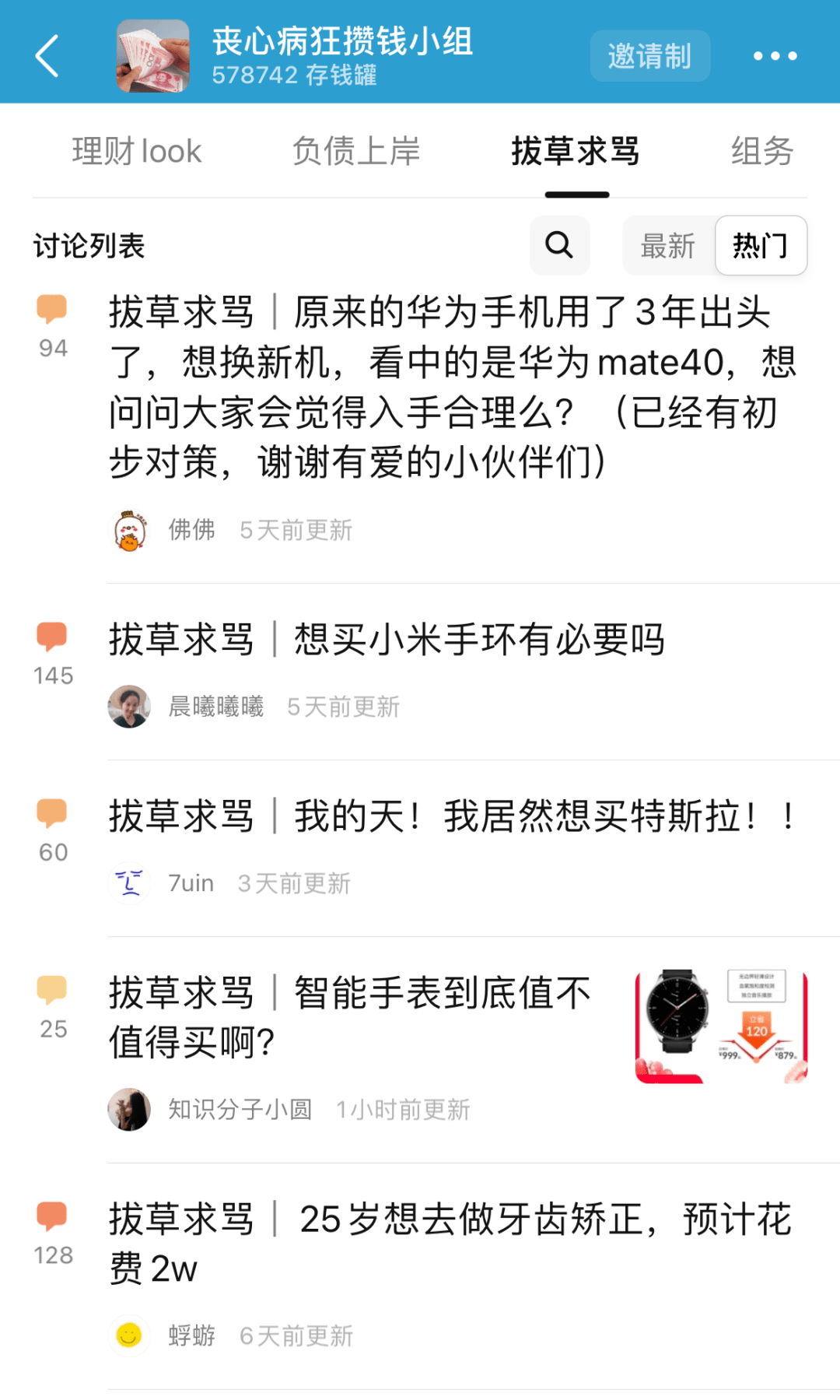View 佛佛's profile avatar
The image size is (840, 1400).
130,531
